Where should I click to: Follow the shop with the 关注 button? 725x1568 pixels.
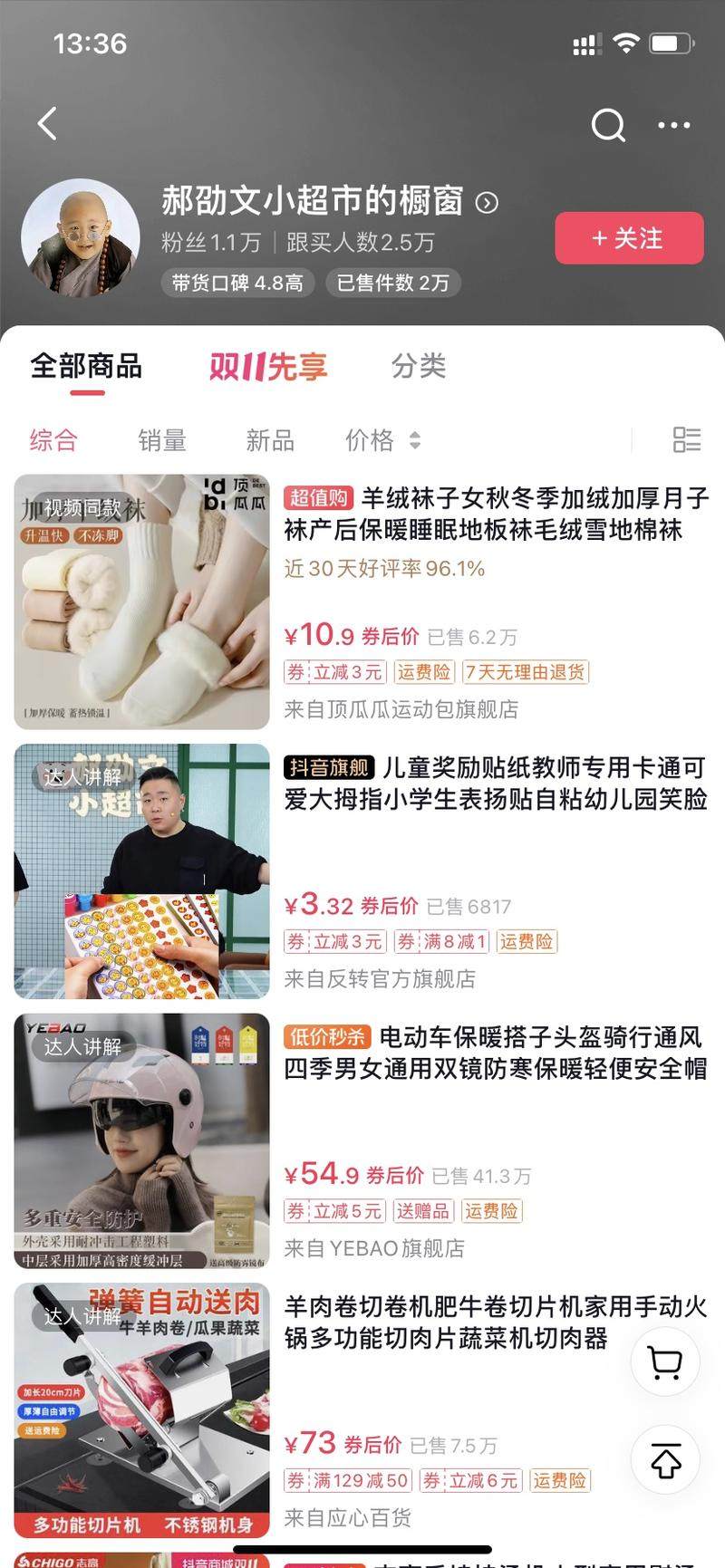629,238
